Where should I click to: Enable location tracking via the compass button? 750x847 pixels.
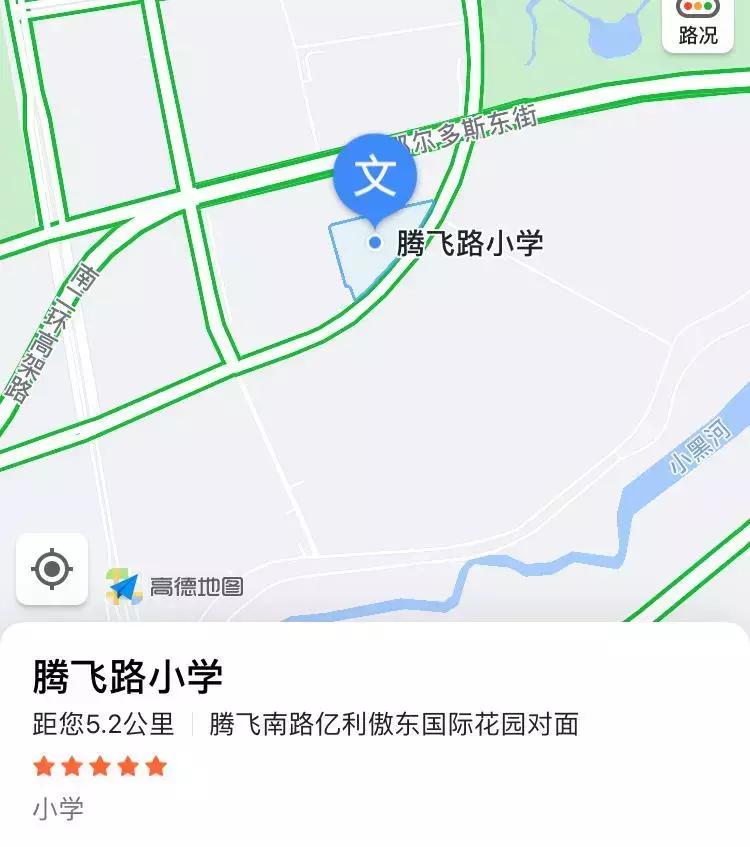[54, 570]
